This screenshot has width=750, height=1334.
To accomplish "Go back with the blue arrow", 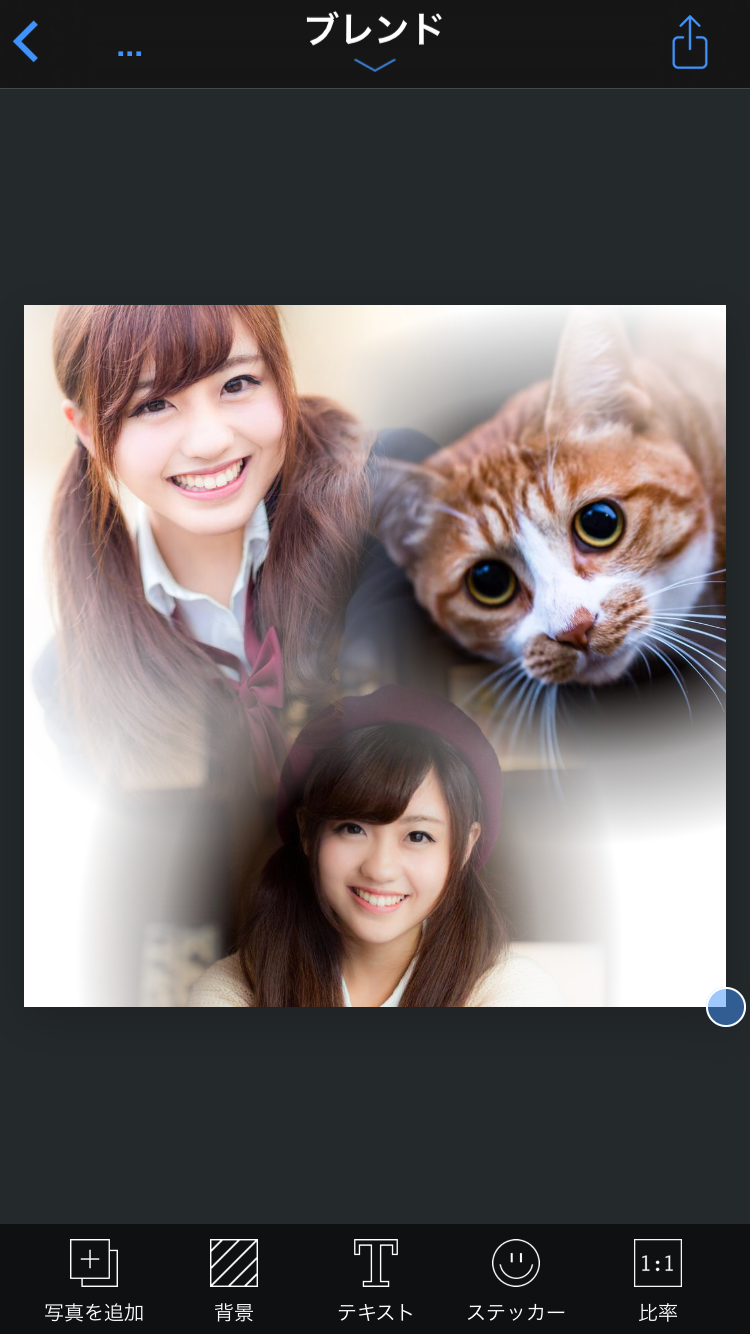I will (x=27, y=42).
